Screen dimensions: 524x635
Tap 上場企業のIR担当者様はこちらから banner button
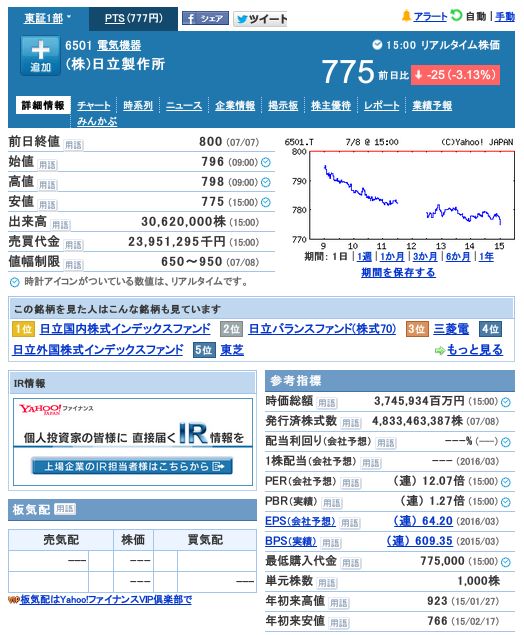pos(132,466)
